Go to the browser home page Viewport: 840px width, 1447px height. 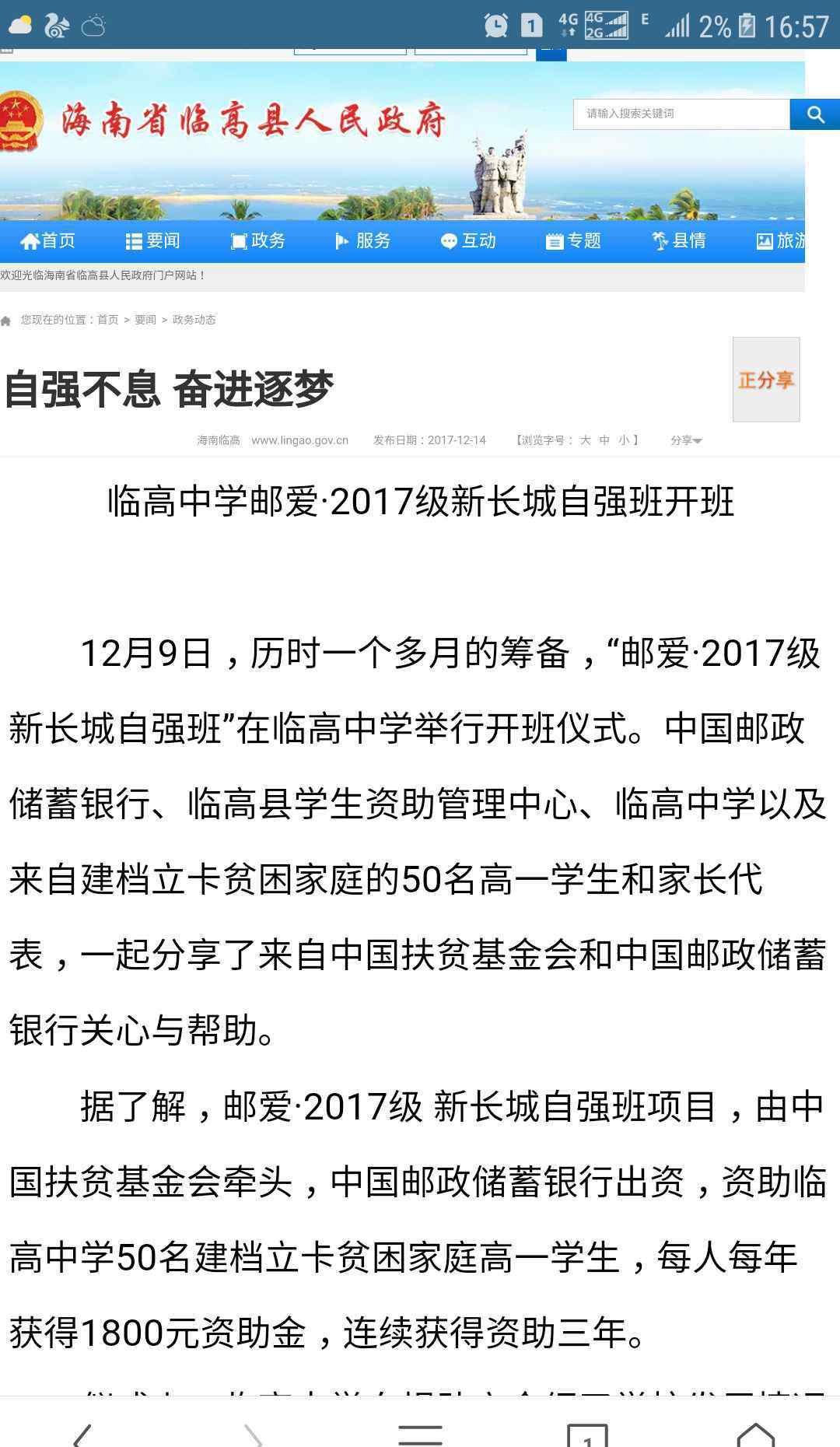(755, 1435)
